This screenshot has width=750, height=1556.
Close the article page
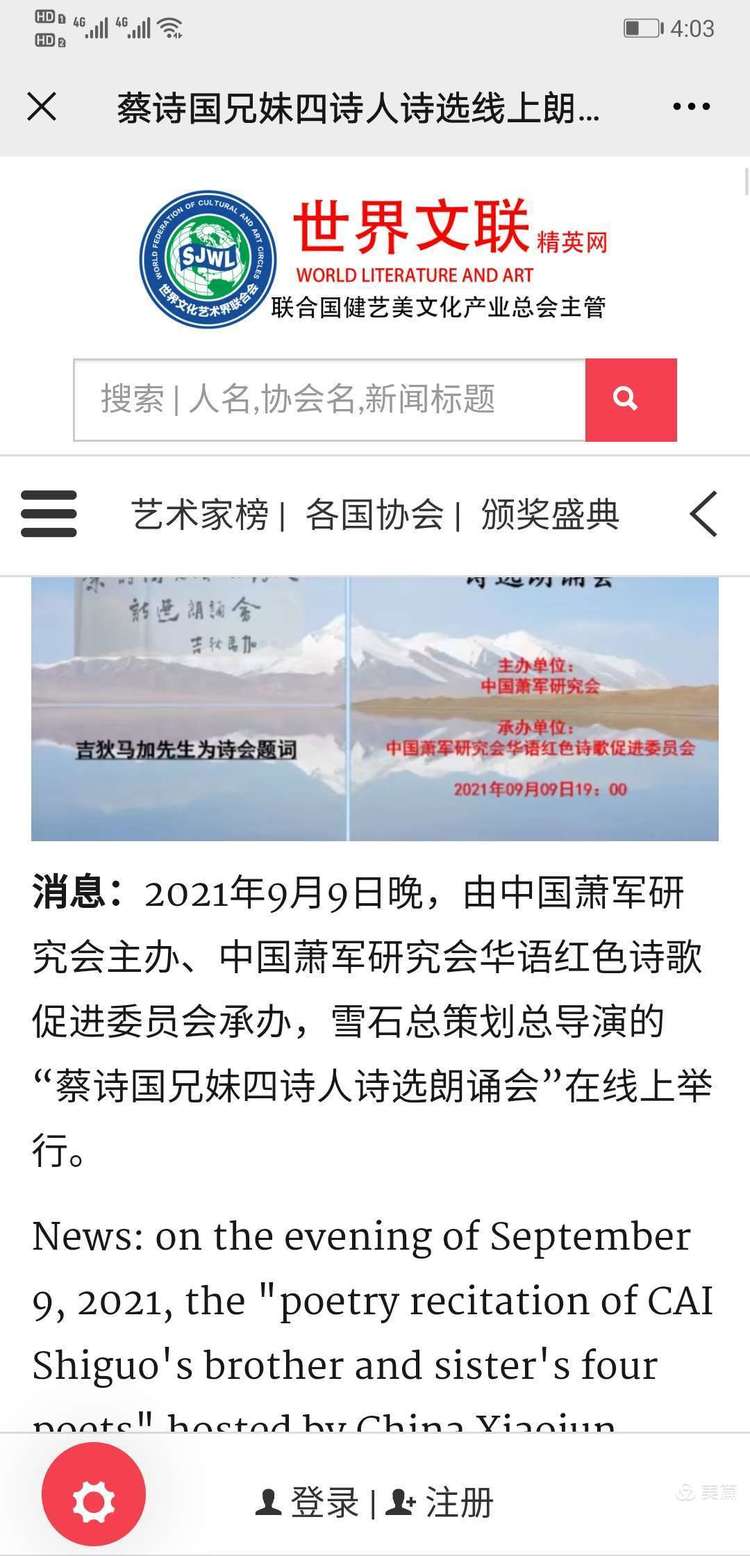[x=41, y=107]
